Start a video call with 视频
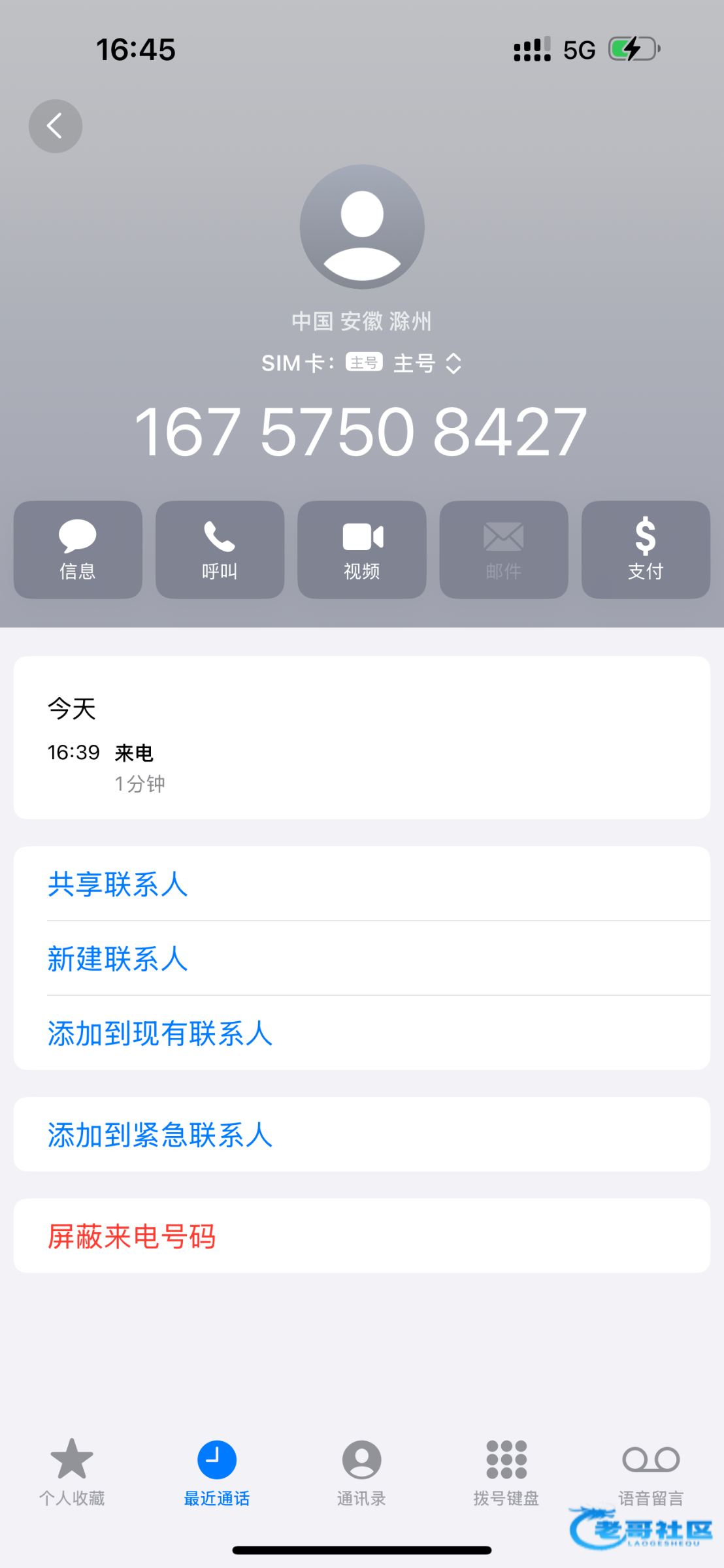This screenshot has height=1568, width=724. click(x=362, y=549)
